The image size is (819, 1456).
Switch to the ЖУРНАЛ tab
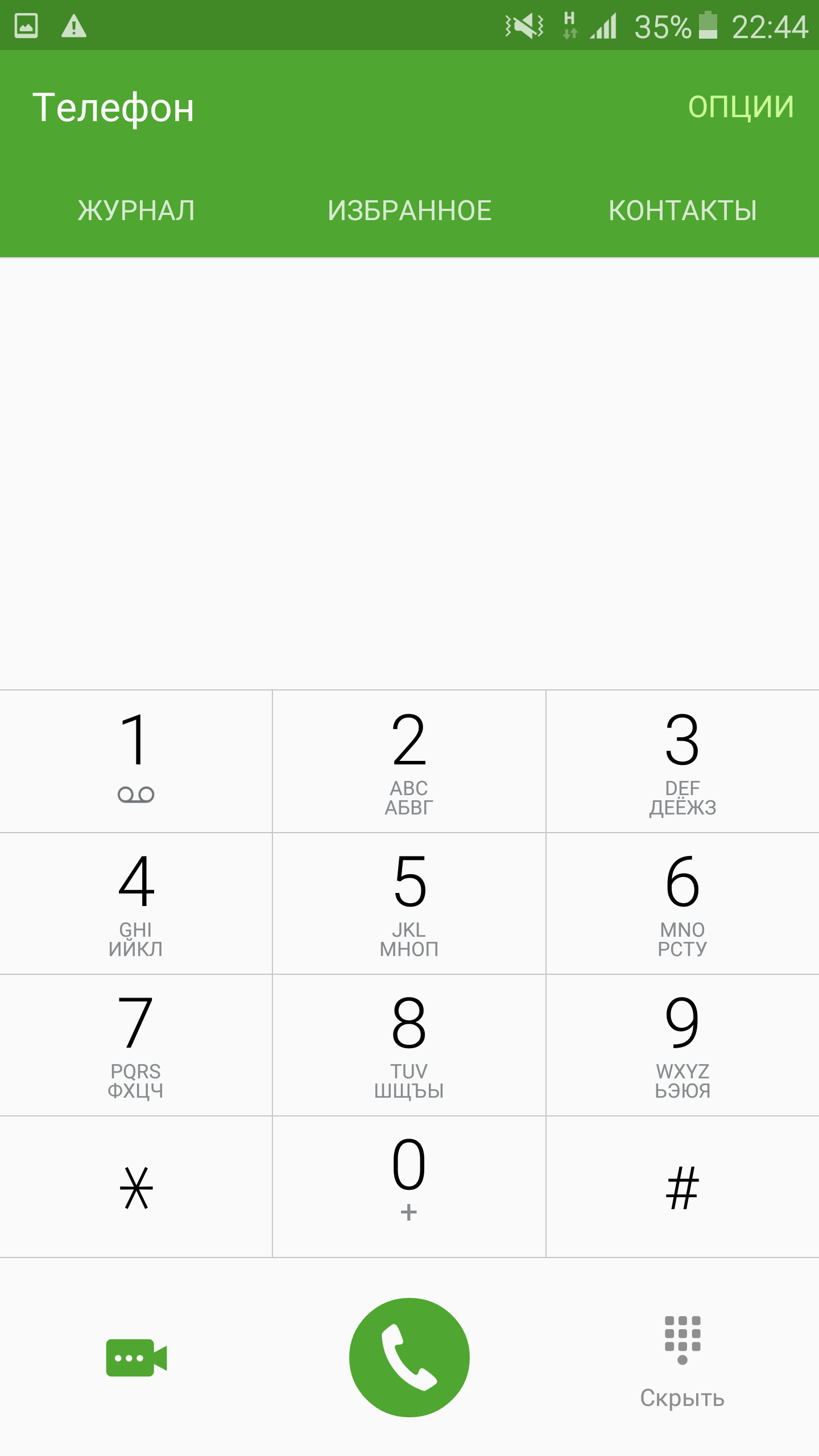(x=136, y=210)
